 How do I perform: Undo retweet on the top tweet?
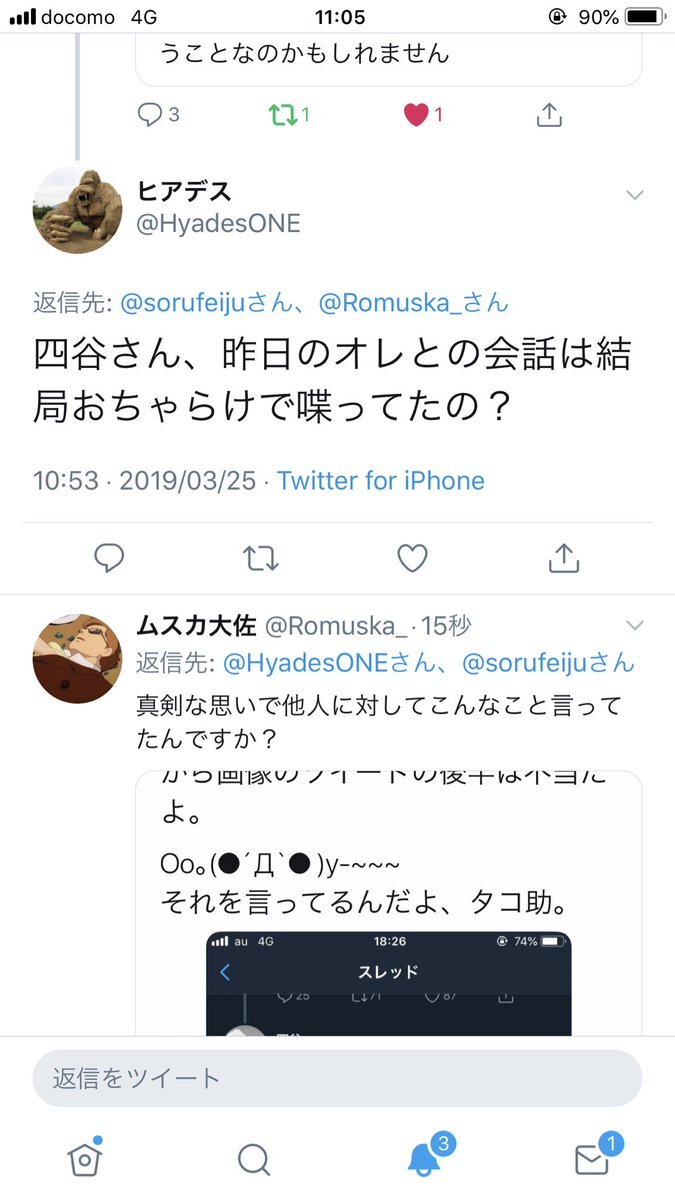[x=284, y=115]
